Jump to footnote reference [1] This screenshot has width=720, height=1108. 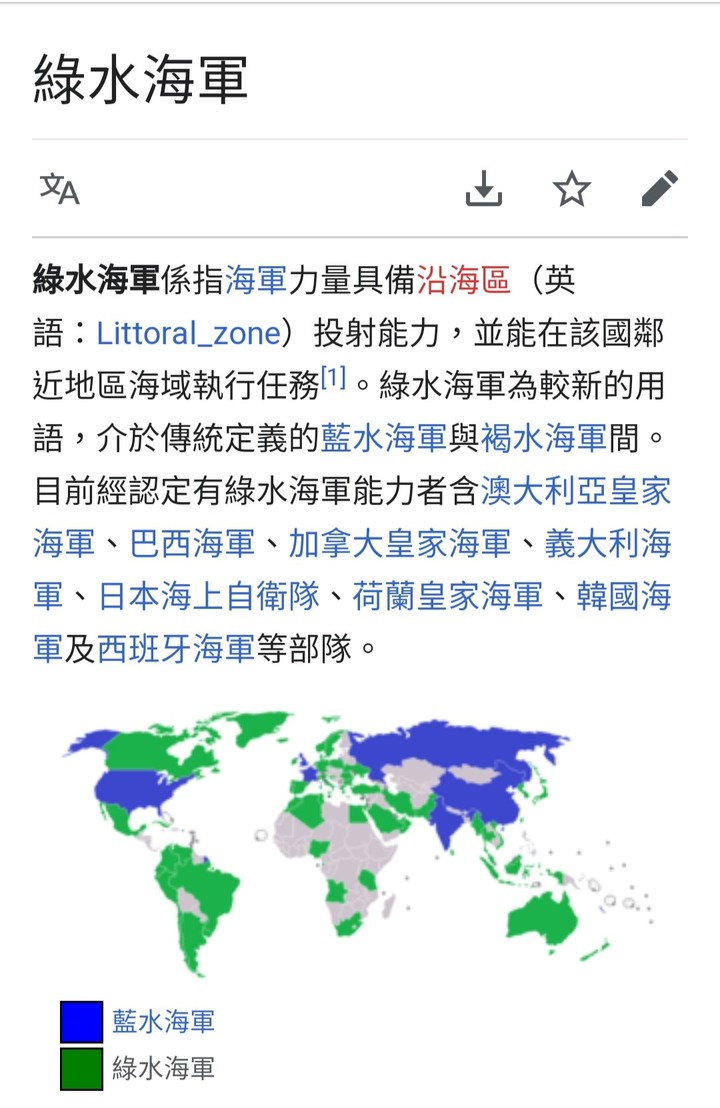333,379
